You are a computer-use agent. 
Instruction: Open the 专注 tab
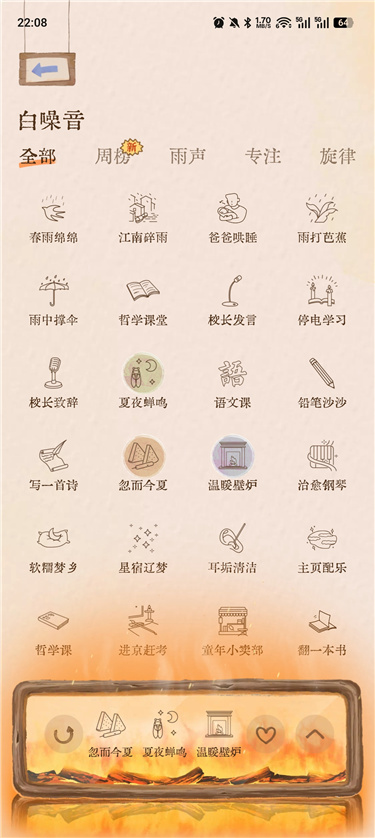[x=263, y=156]
